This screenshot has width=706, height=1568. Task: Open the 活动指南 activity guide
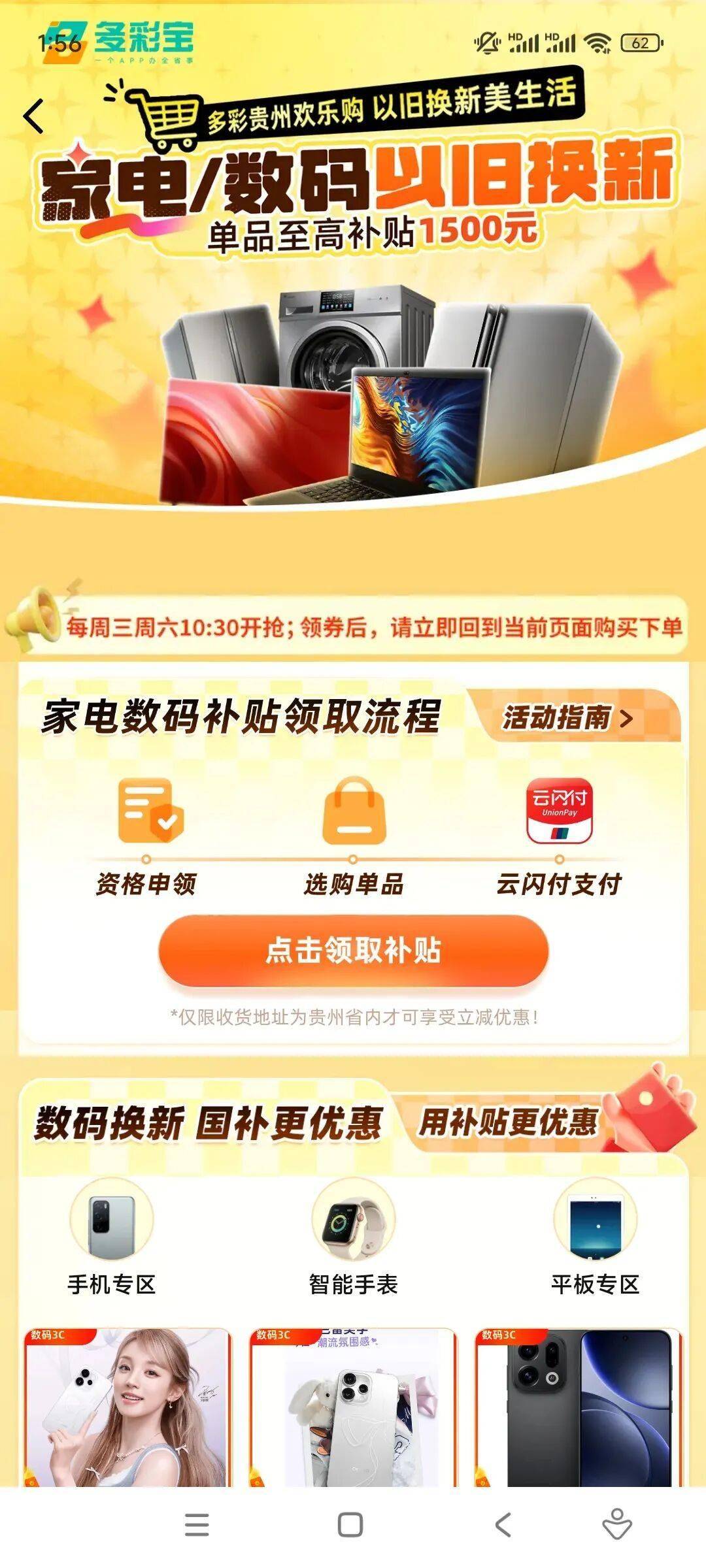pyautogui.click(x=567, y=718)
